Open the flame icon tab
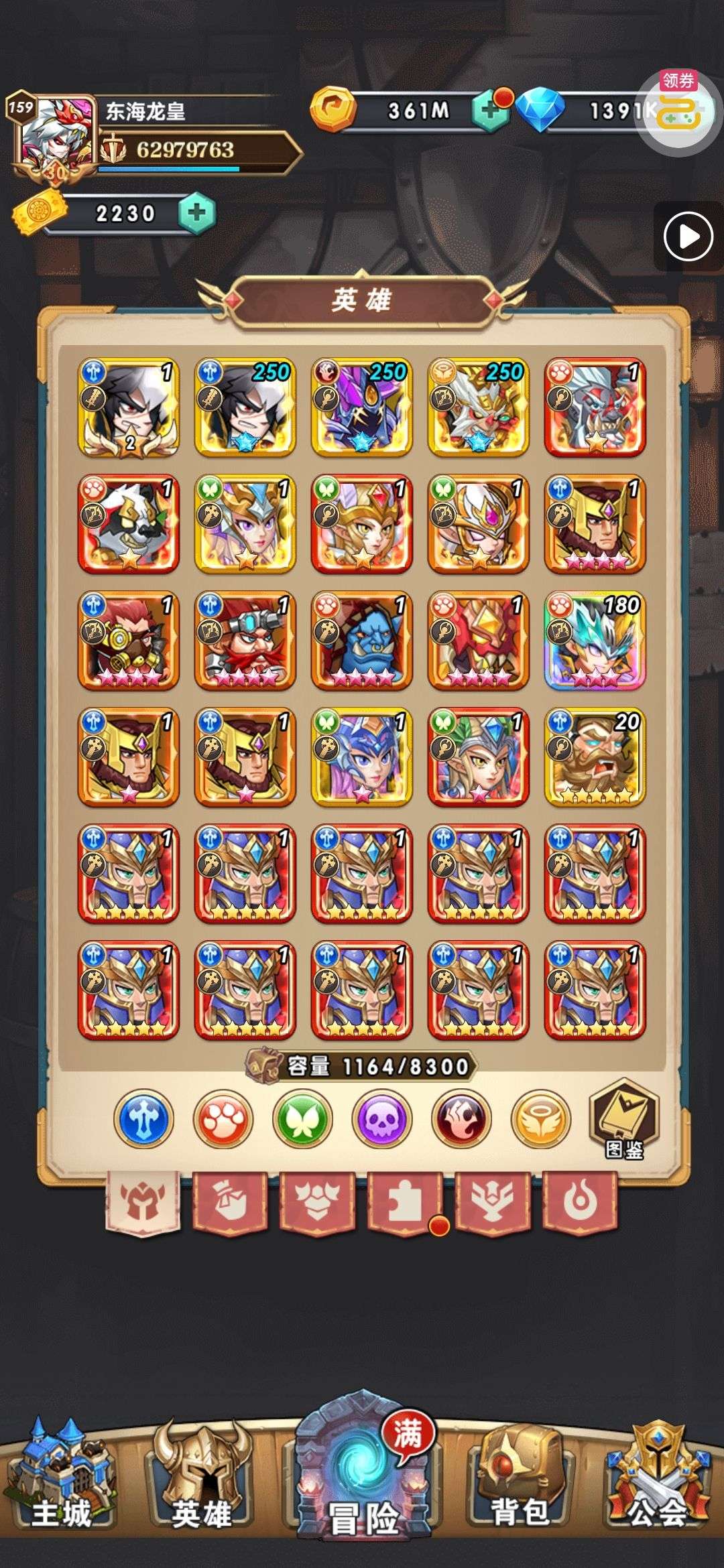 (579, 1202)
